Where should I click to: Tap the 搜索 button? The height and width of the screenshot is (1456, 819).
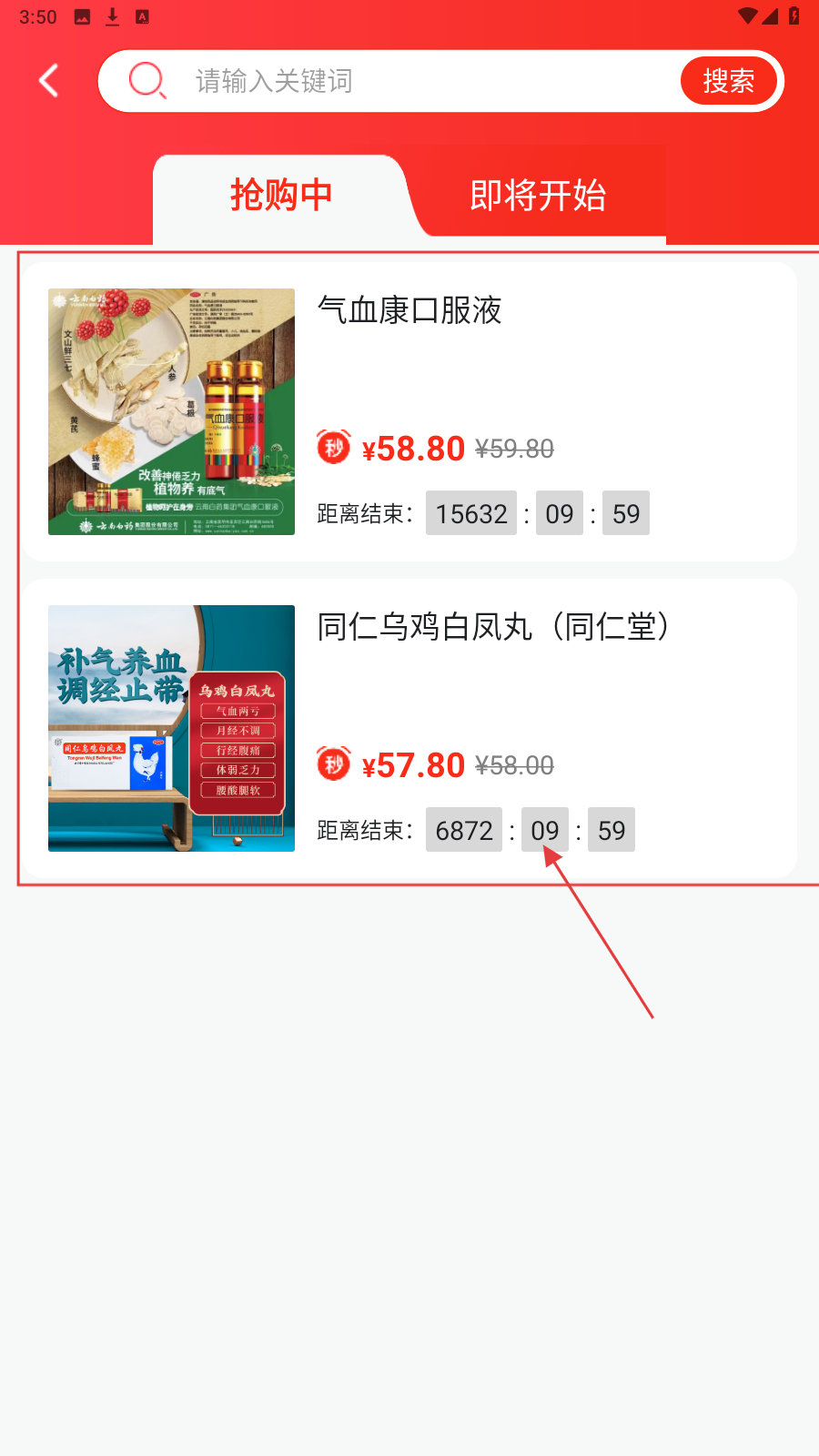pyautogui.click(x=728, y=81)
